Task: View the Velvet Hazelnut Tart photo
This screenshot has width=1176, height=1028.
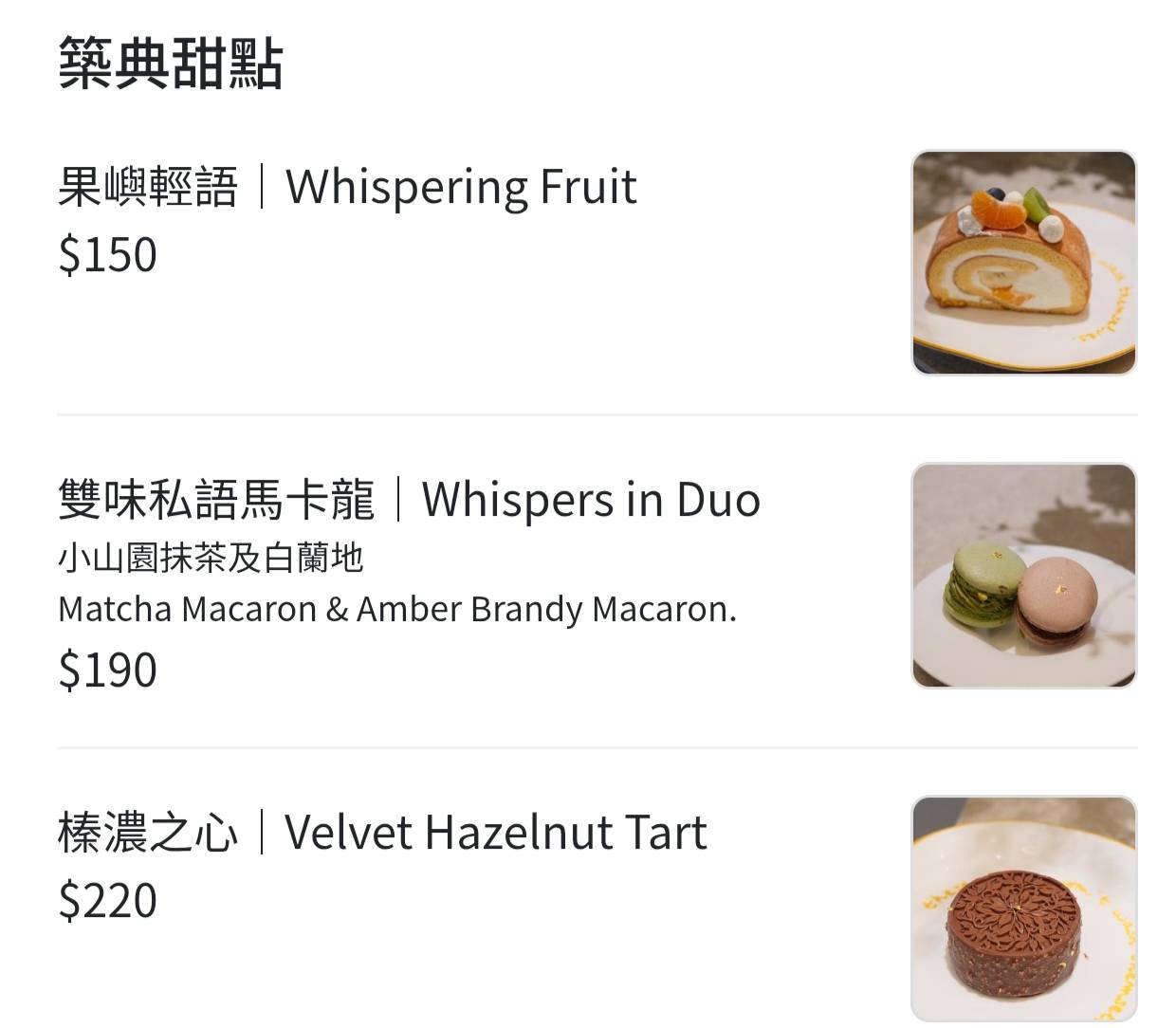Action: click(x=1023, y=908)
